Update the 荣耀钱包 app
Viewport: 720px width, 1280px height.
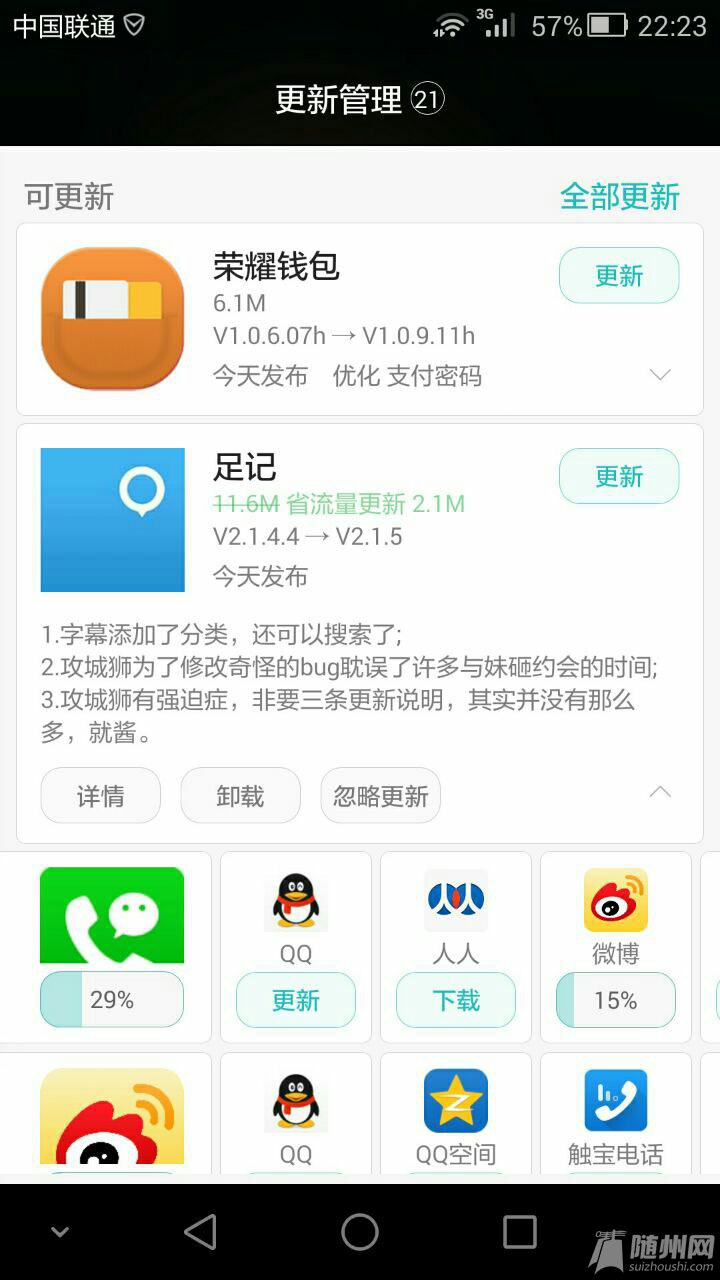[618, 276]
